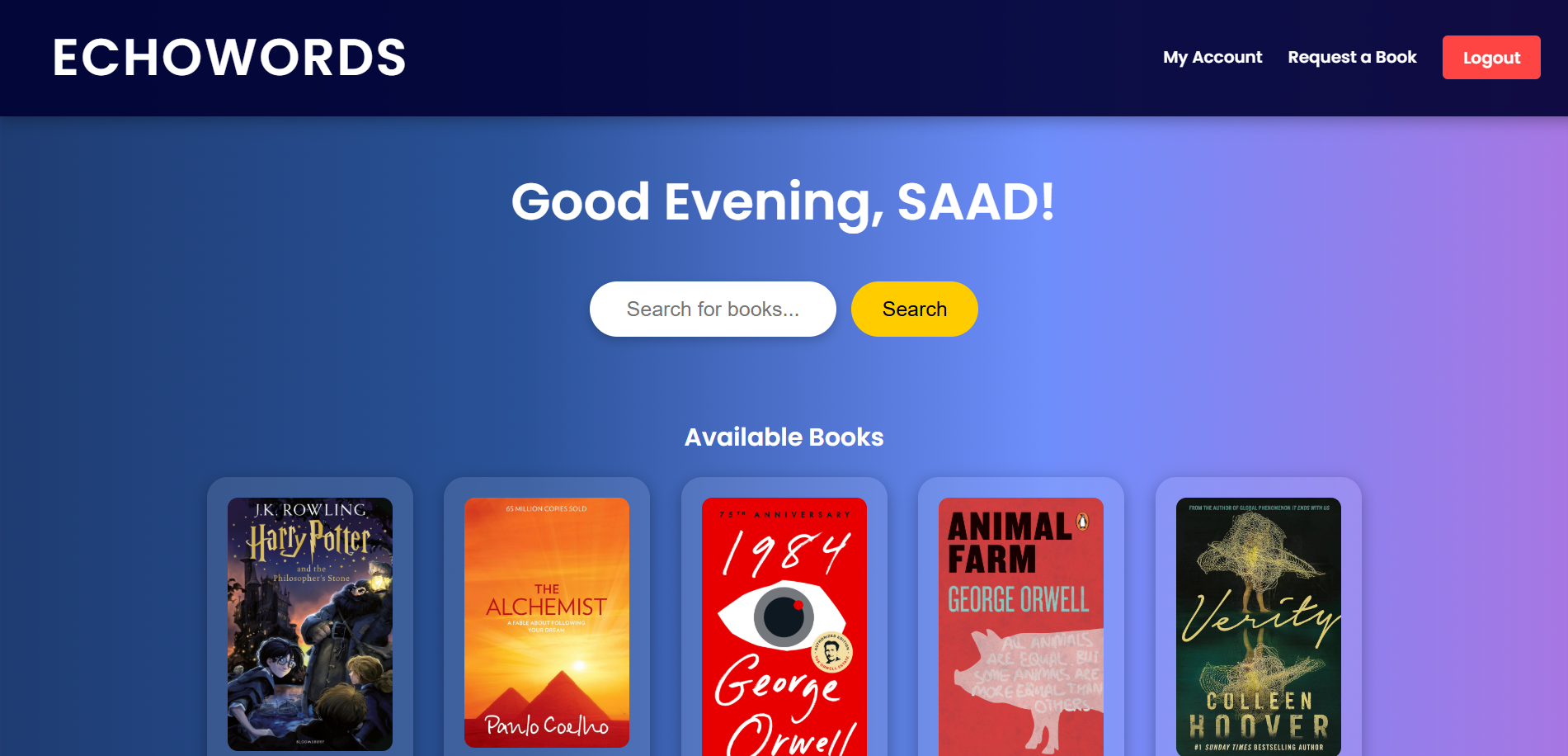
Task: Open the Harry Potter book card
Action: (310, 623)
